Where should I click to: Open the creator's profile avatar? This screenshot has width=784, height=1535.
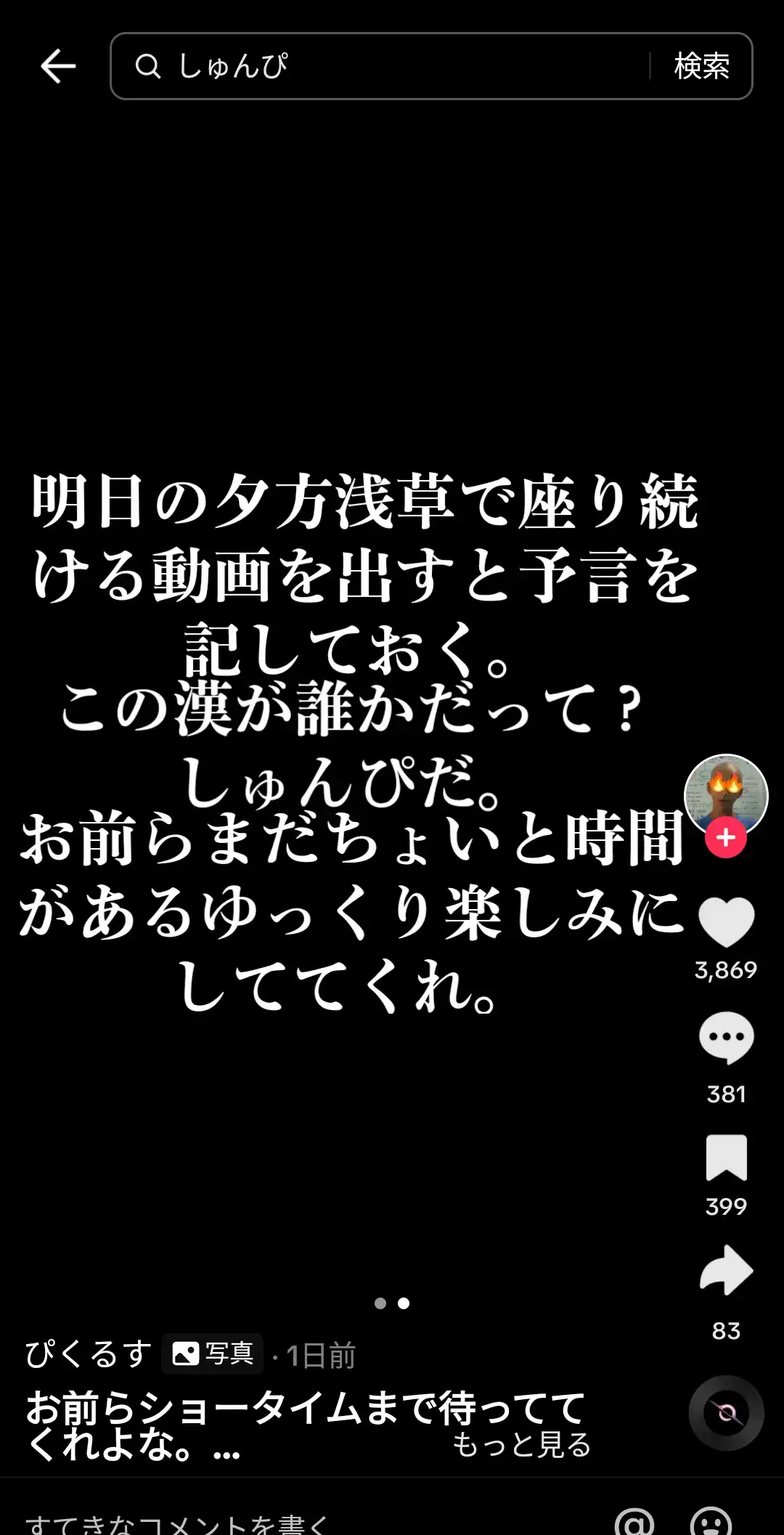coord(726,796)
